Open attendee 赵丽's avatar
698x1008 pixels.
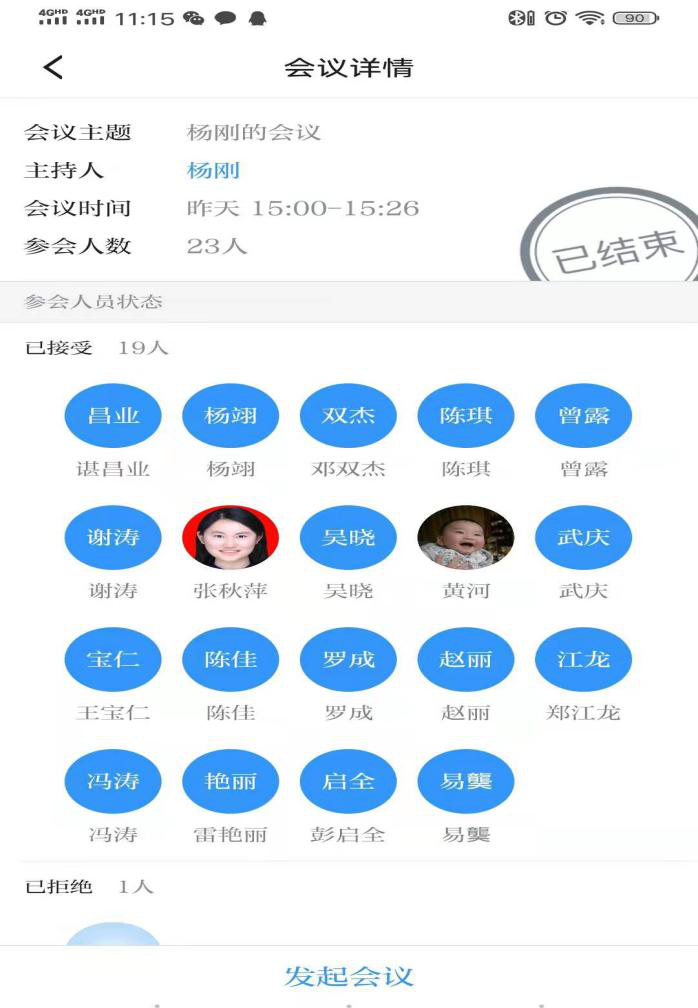tap(466, 660)
